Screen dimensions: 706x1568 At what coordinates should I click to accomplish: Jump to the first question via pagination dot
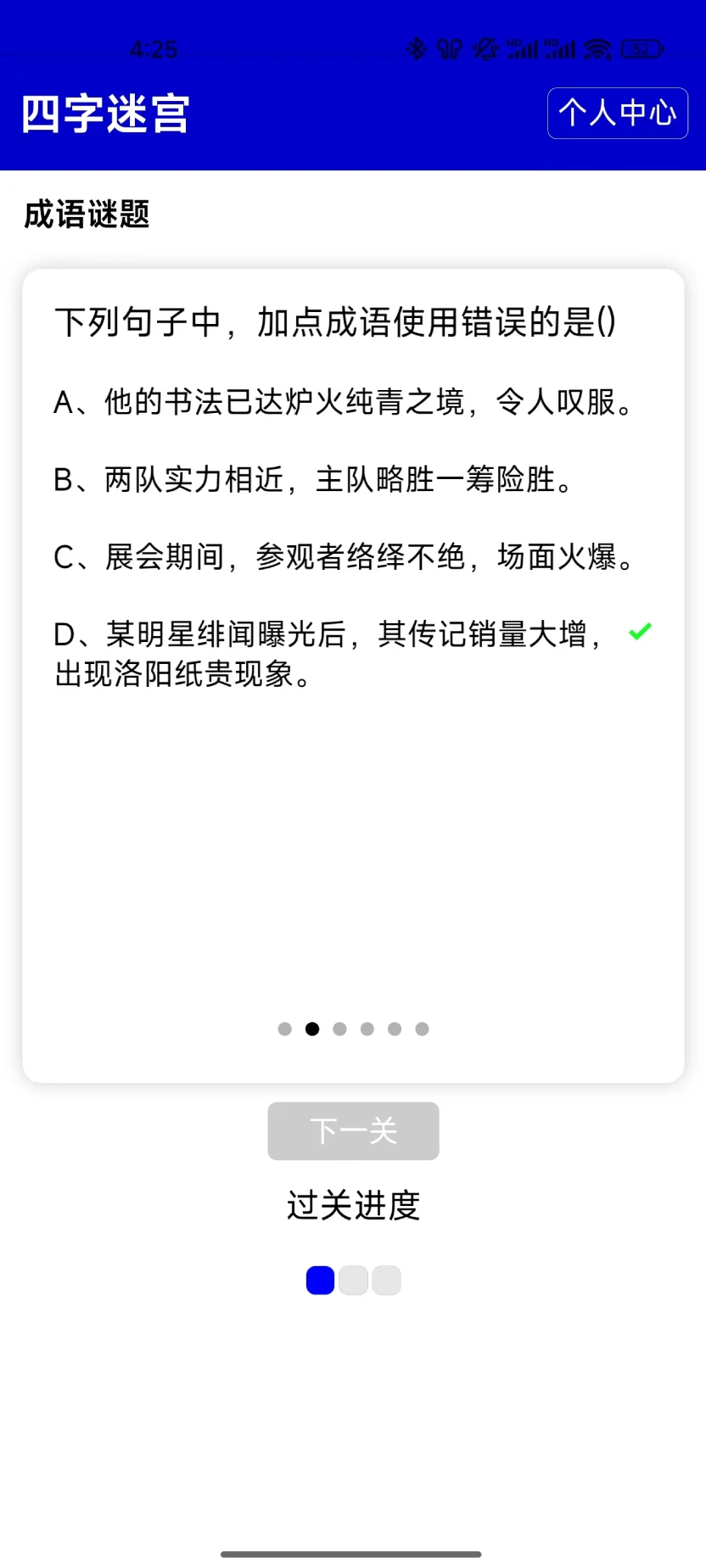tap(284, 1029)
